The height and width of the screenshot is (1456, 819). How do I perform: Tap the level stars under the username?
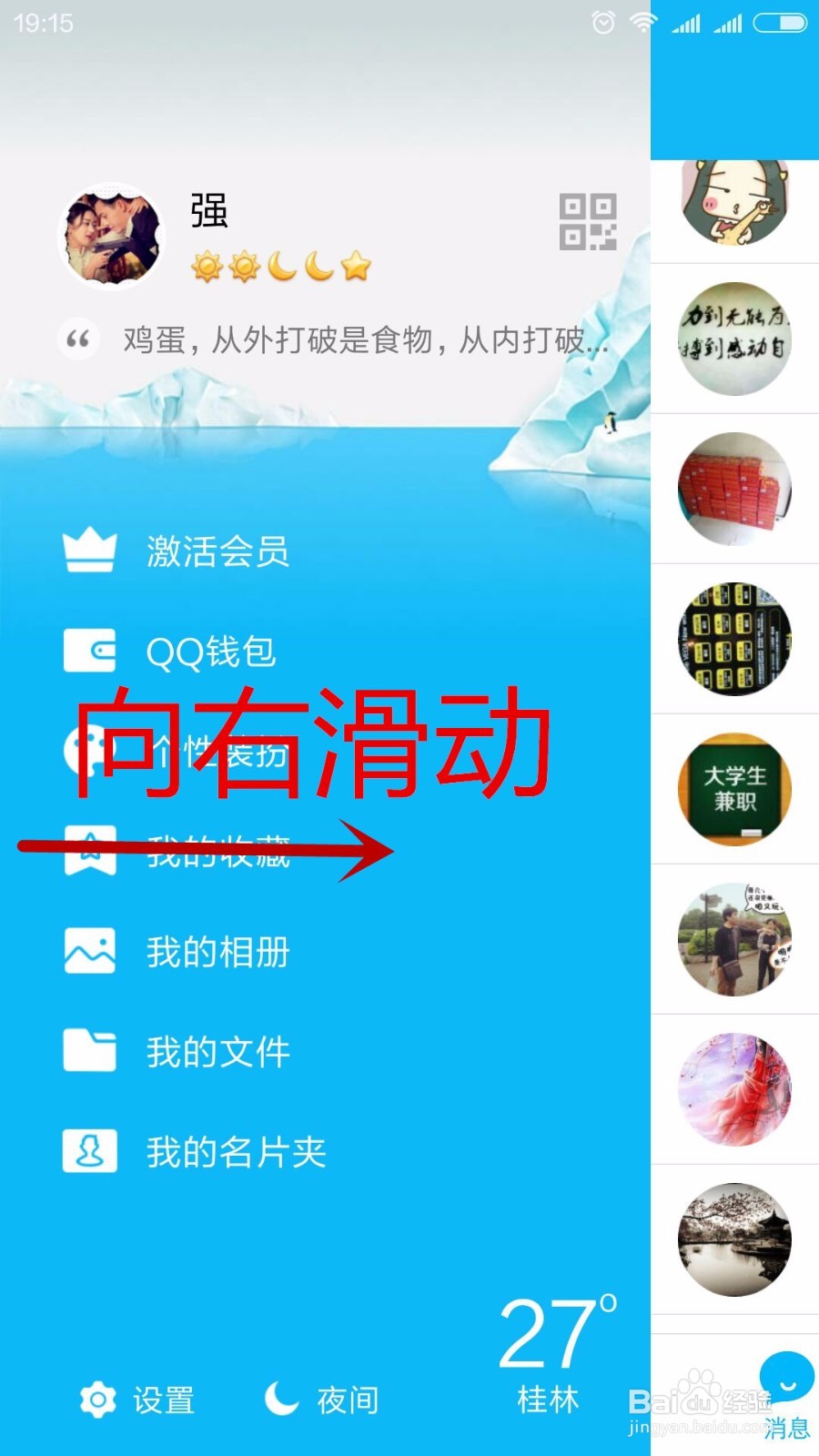pyautogui.click(x=279, y=266)
